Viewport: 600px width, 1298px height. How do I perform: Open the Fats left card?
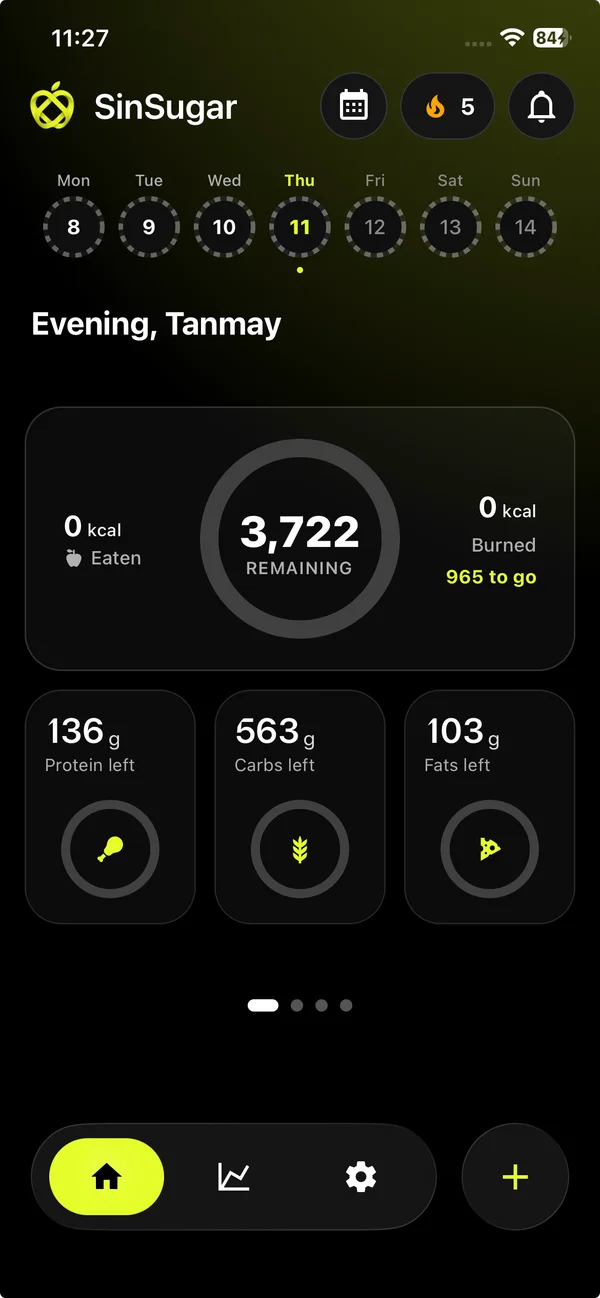[x=490, y=806]
